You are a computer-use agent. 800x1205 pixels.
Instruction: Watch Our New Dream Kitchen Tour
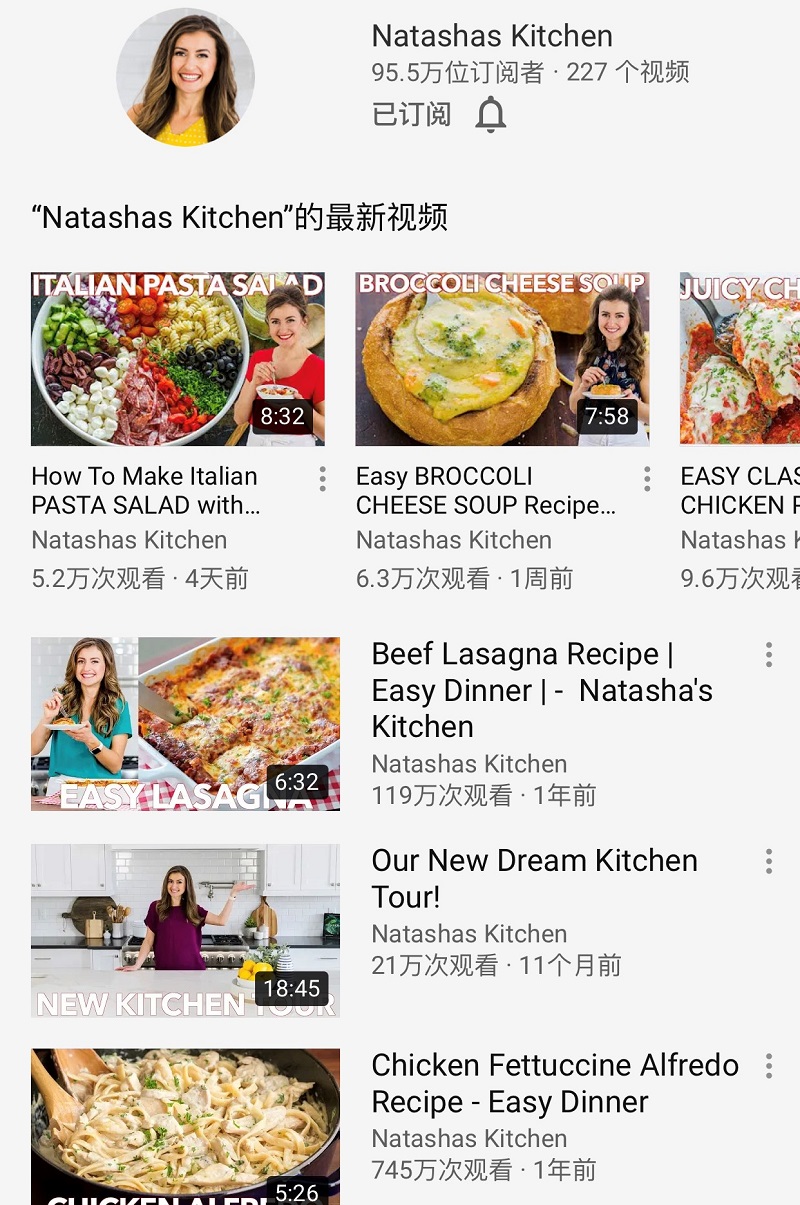click(x=186, y=930)
